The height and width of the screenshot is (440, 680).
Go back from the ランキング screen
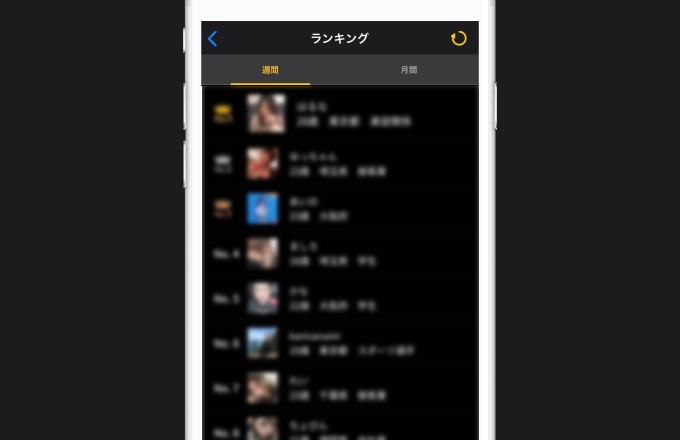(213, 39)
